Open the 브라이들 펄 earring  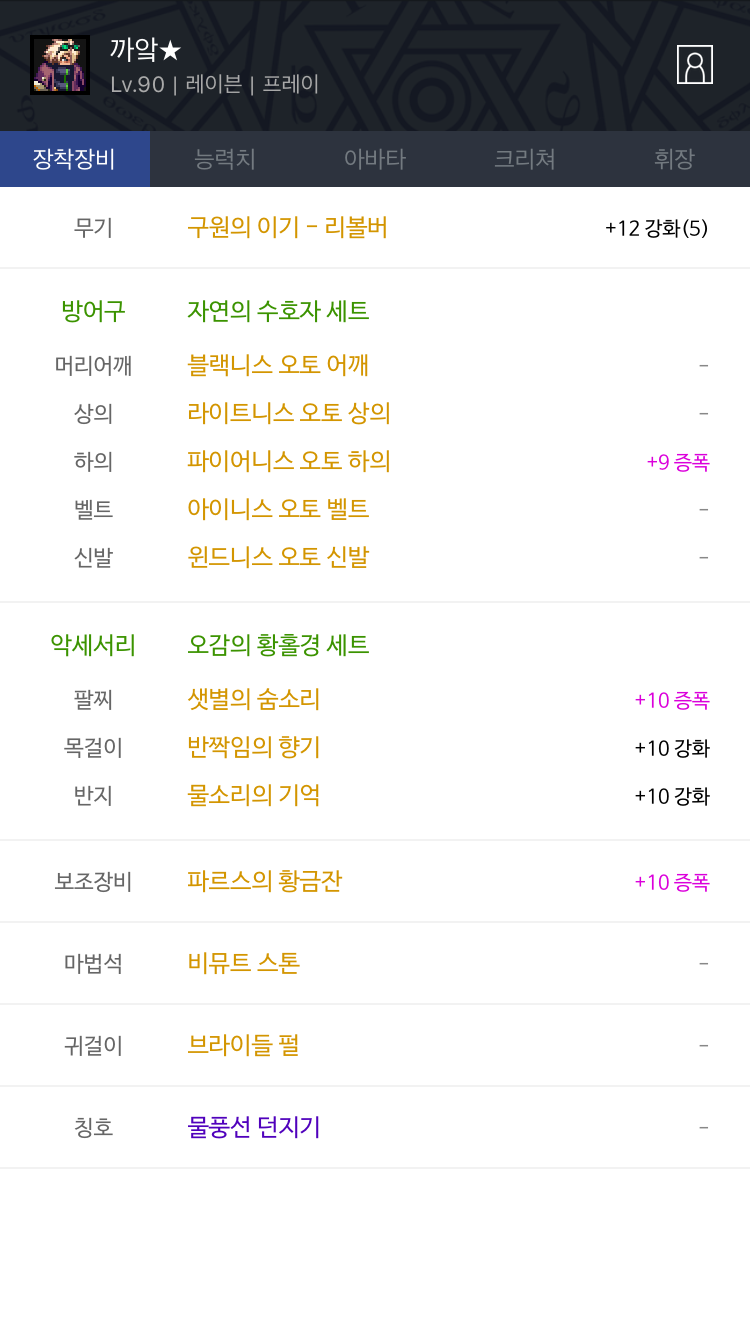pos(243,1045)
